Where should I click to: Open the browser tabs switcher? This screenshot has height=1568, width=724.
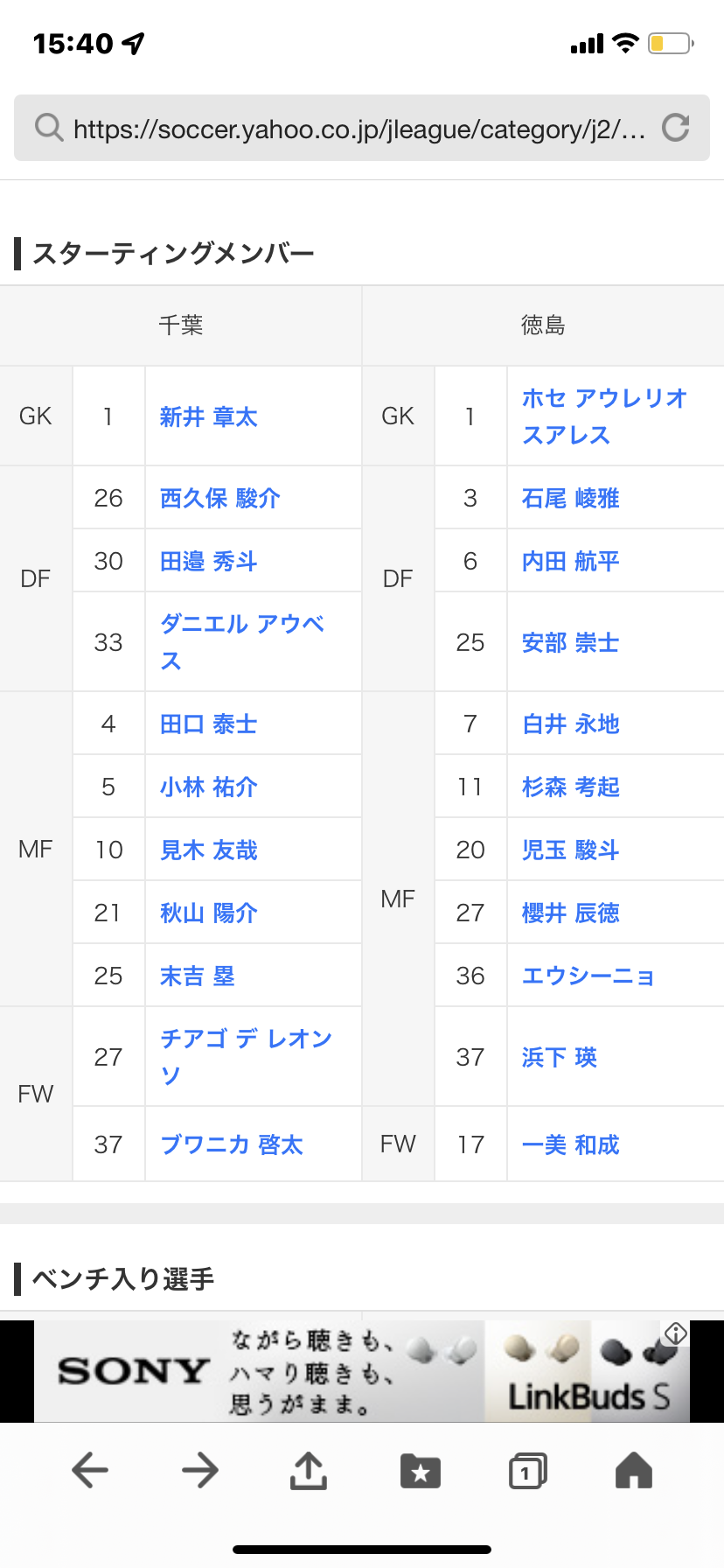pos(528,1471)
